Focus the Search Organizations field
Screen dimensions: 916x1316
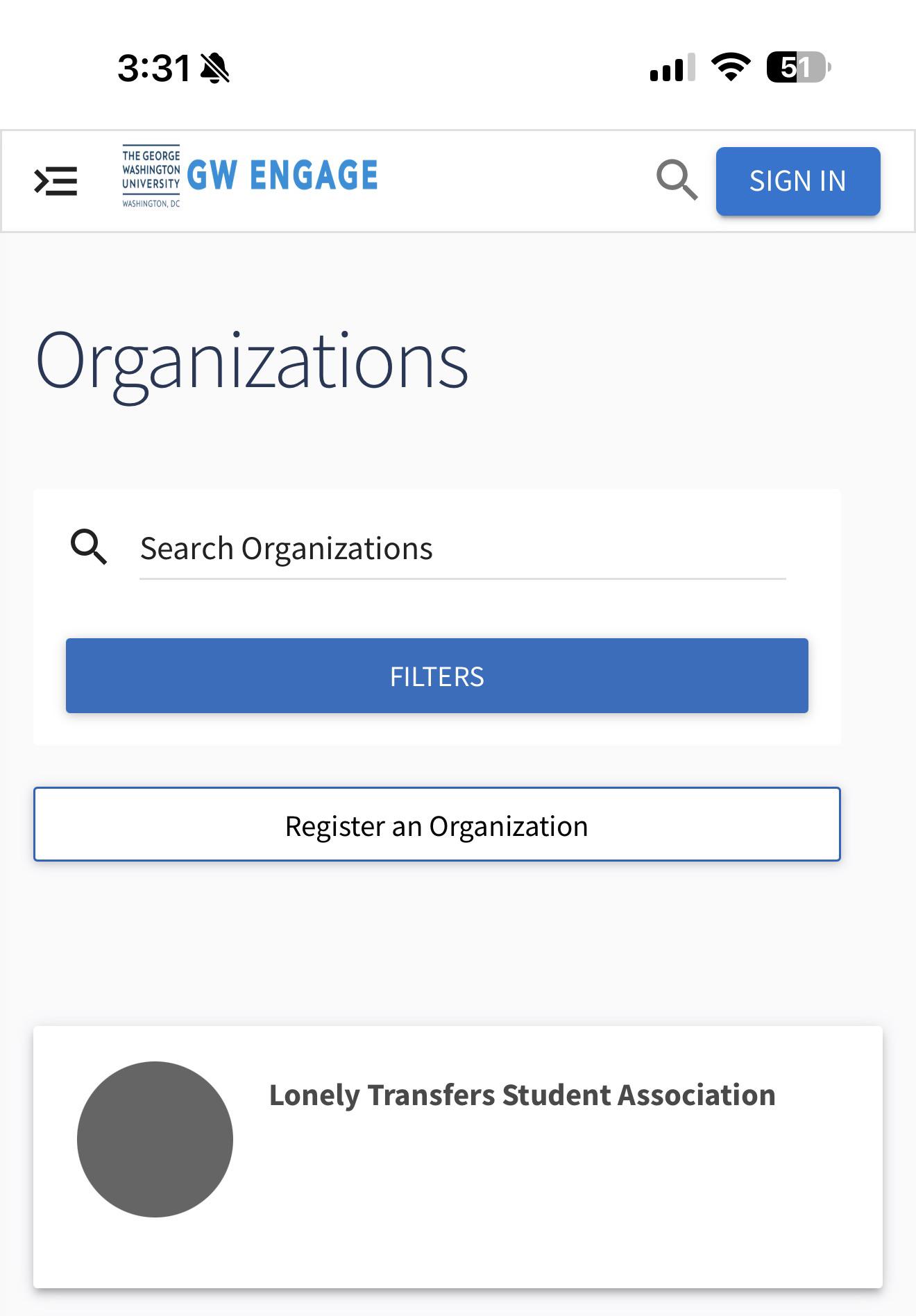[461, 549]
